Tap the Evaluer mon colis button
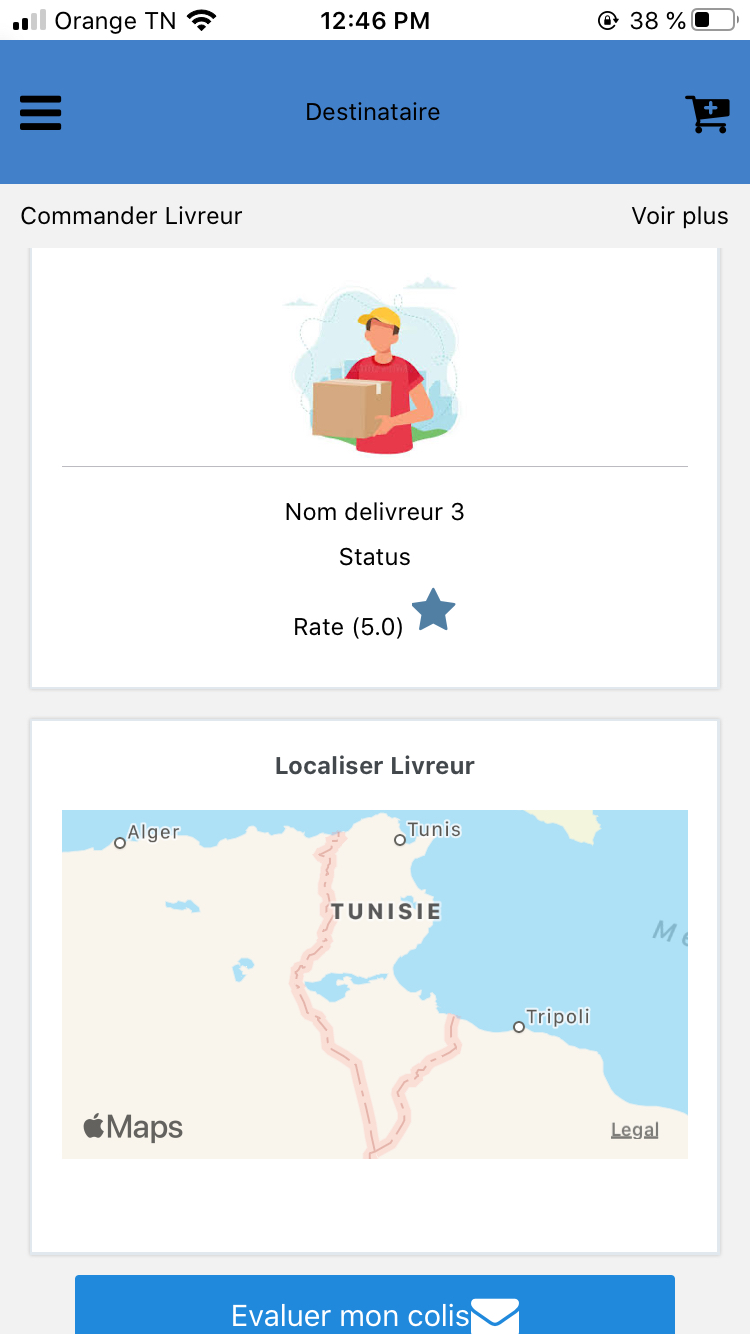Image resolution: width=750 pixels, height=1334 pixels. point(375,1305)
